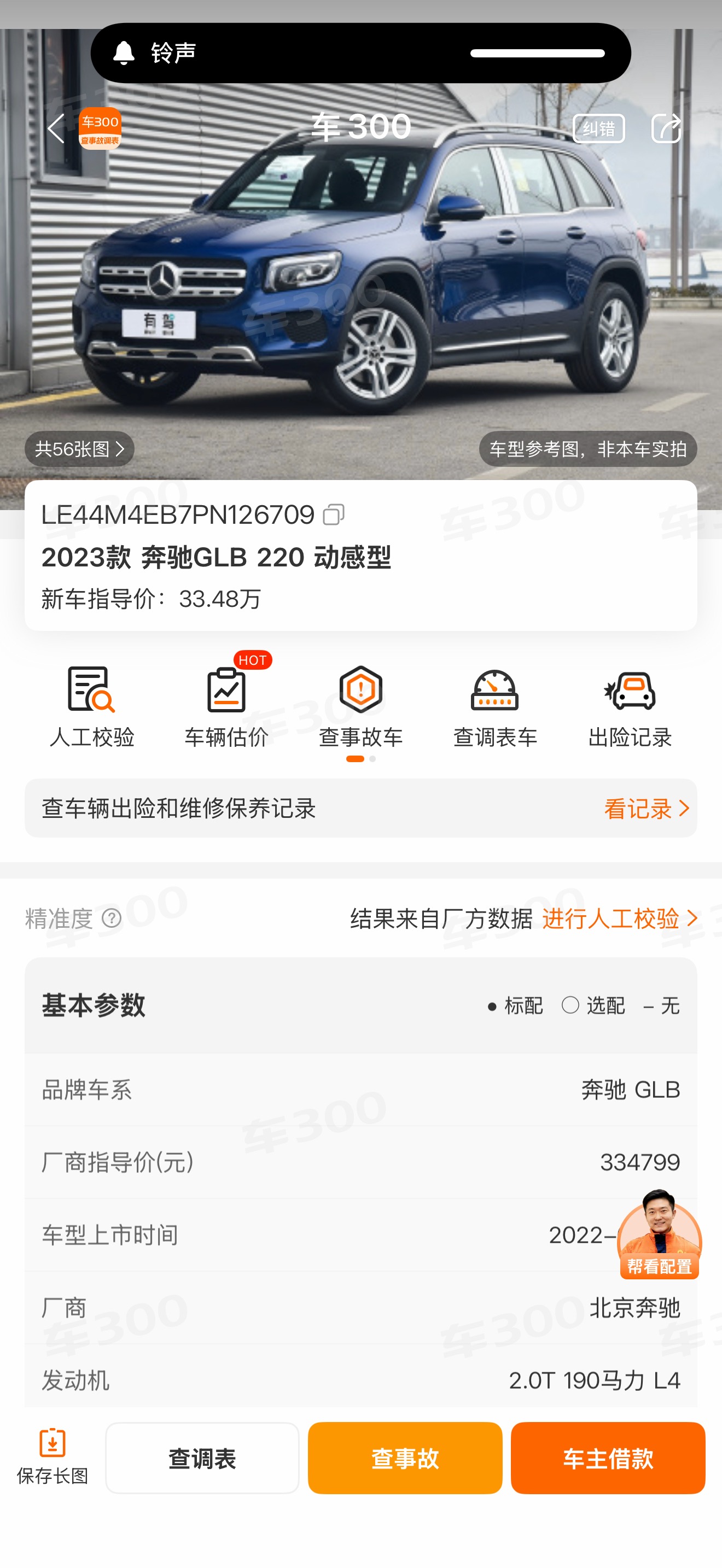The width and height of the screenshot is (722, 1568).
Task: Tap 进行人工校验 link
Action: point(620,918)
